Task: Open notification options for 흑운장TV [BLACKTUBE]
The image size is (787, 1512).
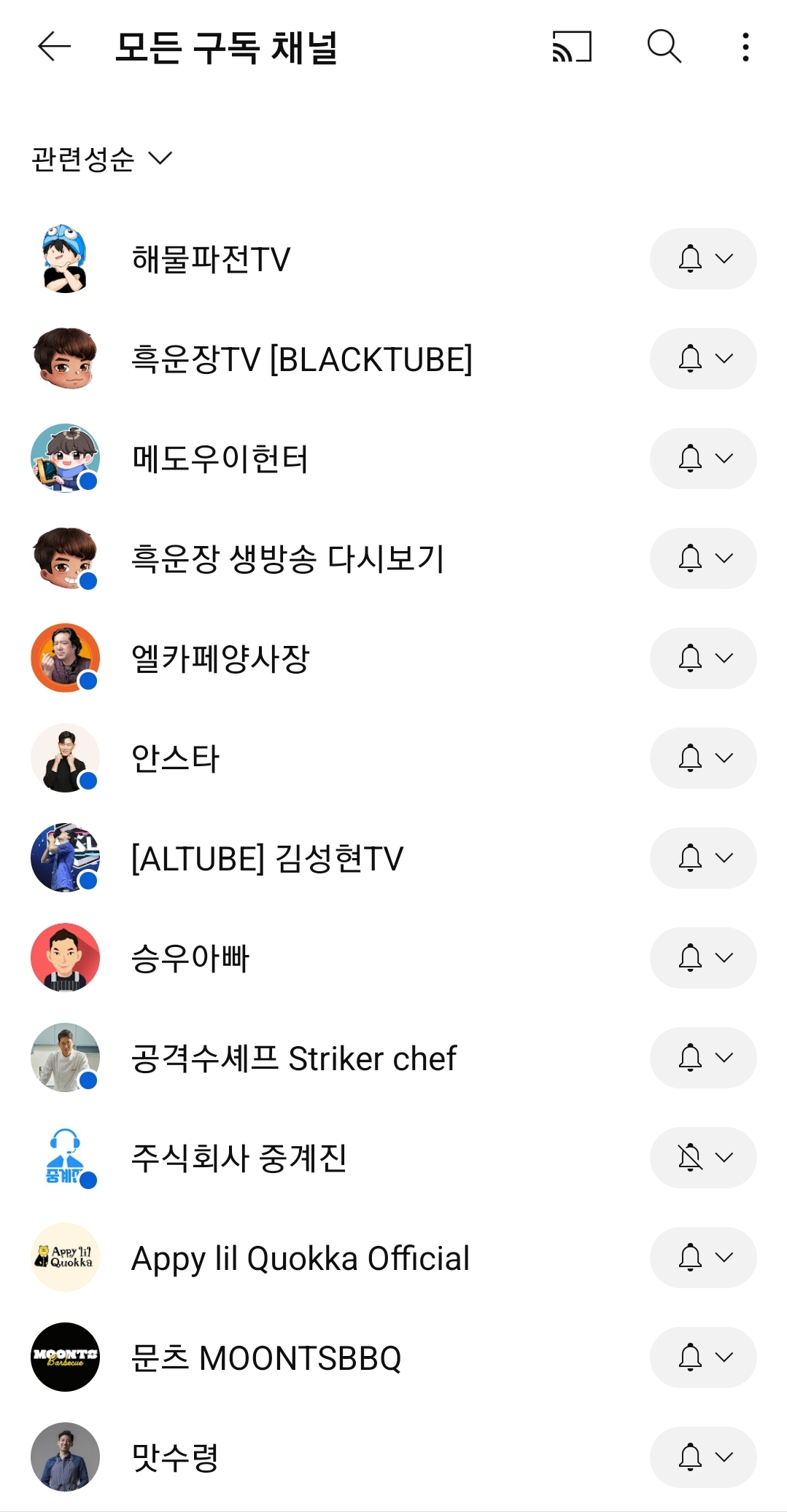Action: [x=703, y=359]
